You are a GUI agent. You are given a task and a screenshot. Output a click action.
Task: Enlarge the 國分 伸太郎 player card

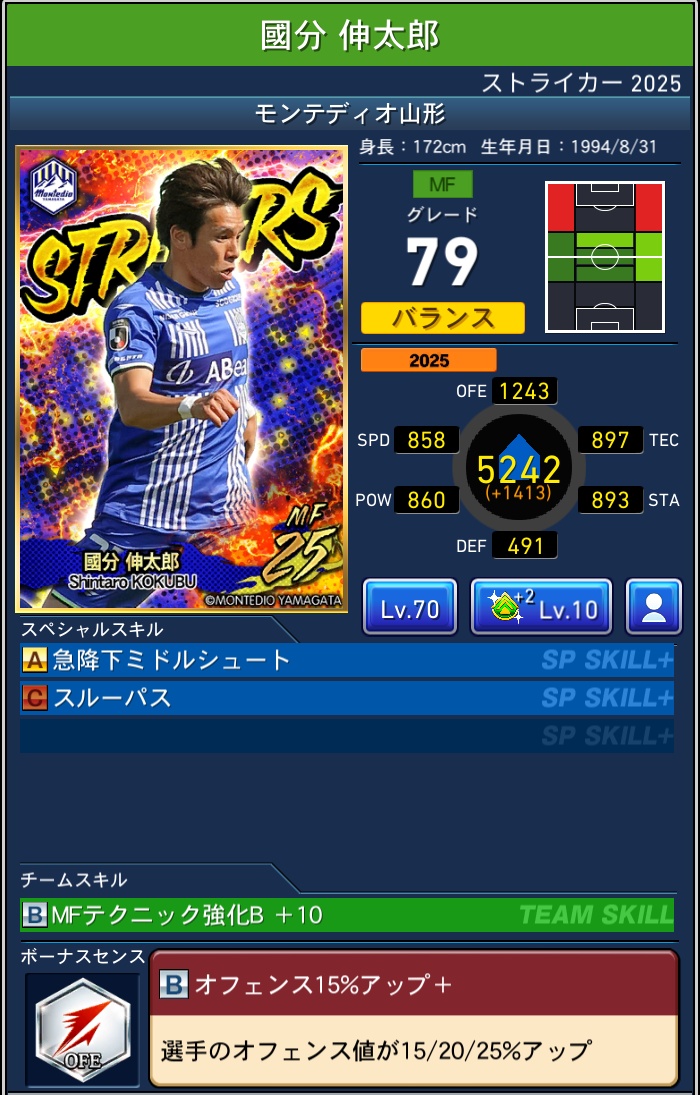click(x=182, y=379)
